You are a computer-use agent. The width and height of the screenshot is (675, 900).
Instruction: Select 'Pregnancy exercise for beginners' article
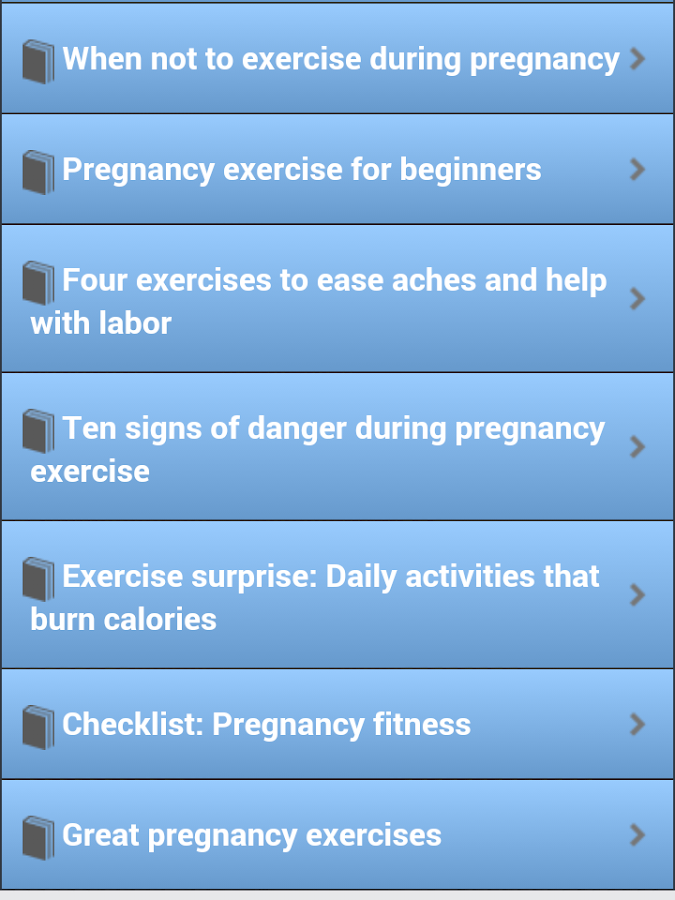(337, 169)
